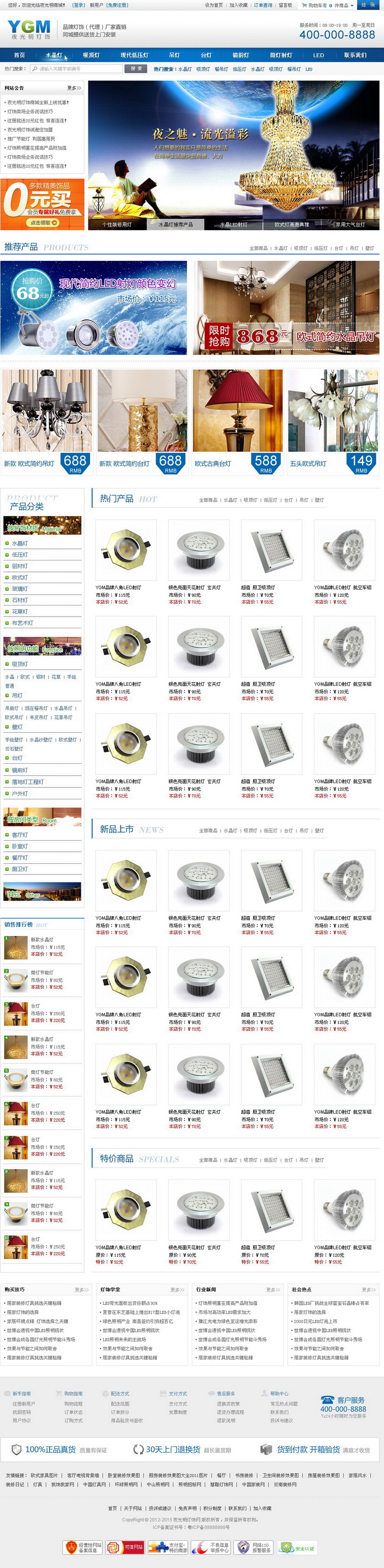This screenshot has height=1568, width=384.
Task: Open 卧室灯 under room type categories
Action: click(x=20, y=846)
